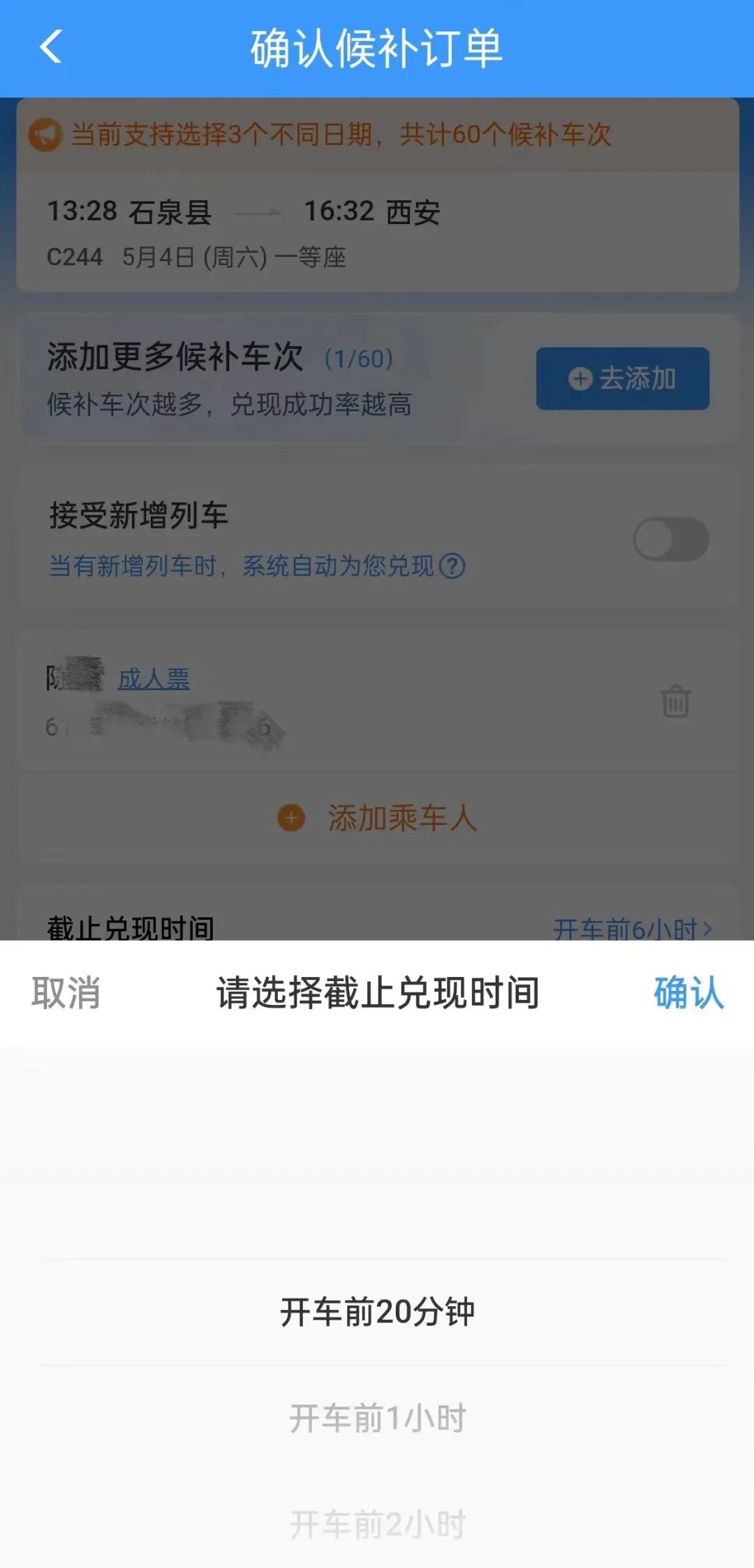
Task: Tap 取消 to cancel the time picker
Action: pyautogui.click(x=66, y=993)
